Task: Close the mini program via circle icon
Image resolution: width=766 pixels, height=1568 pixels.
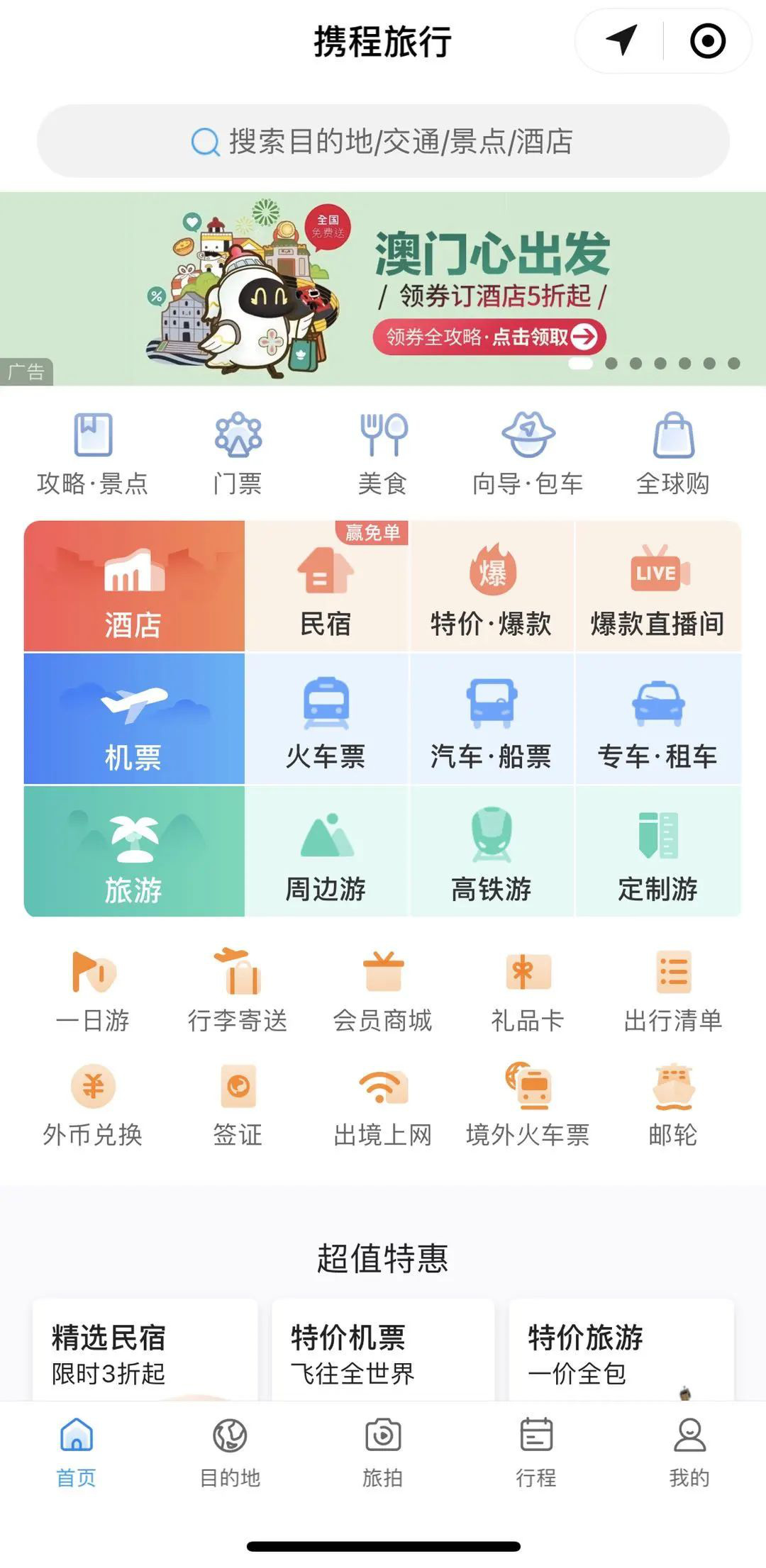Action: pos(708,40)
